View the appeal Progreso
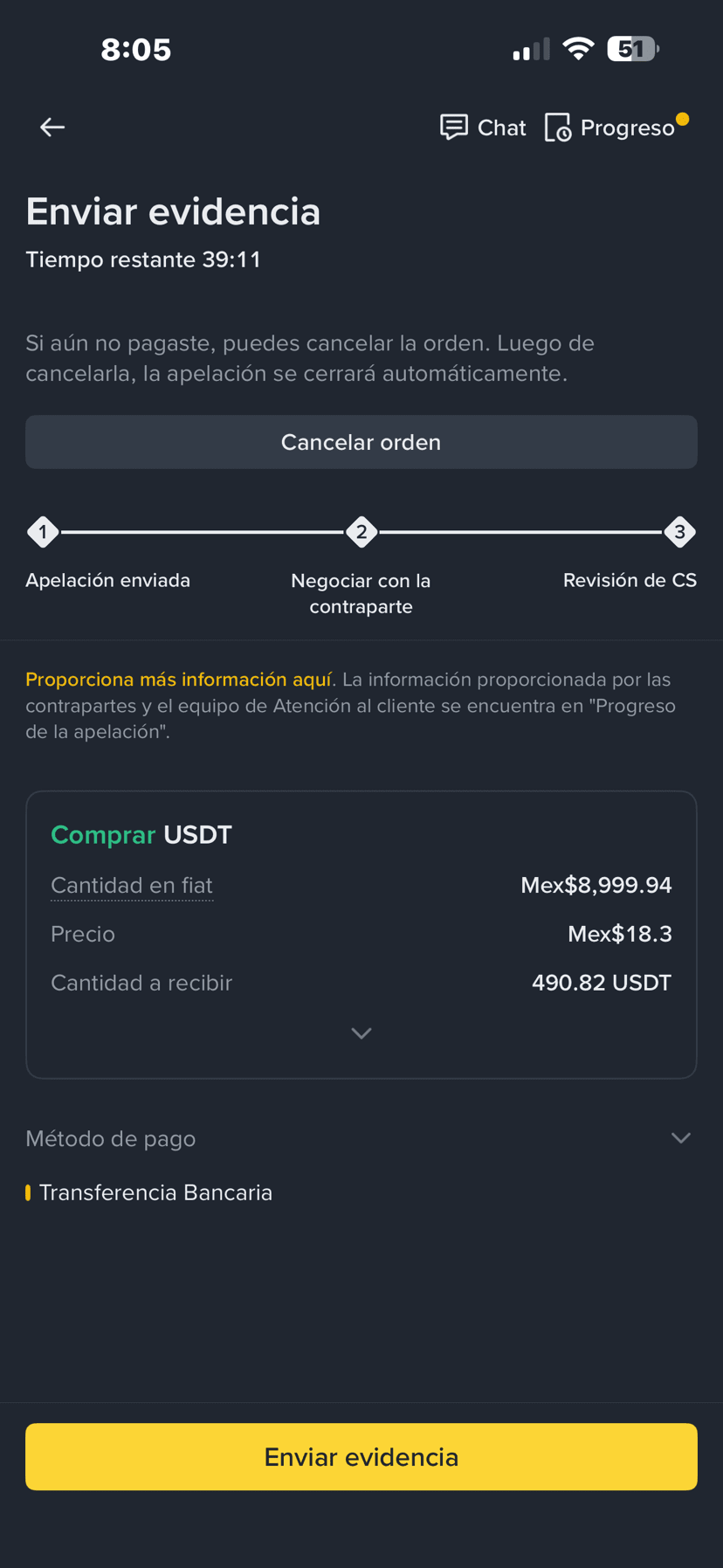 610,128
